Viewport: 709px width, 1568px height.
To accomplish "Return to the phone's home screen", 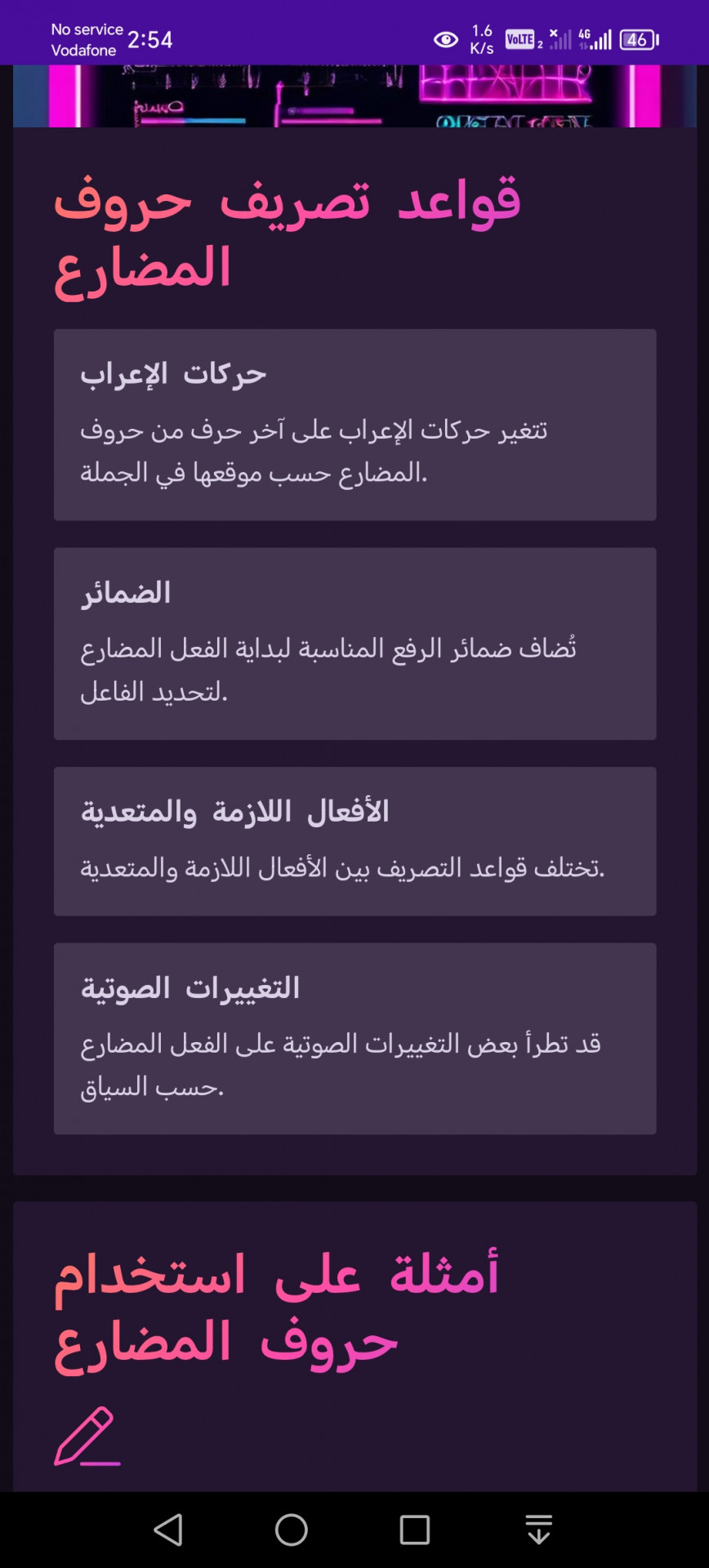I will pos(292,1530).
